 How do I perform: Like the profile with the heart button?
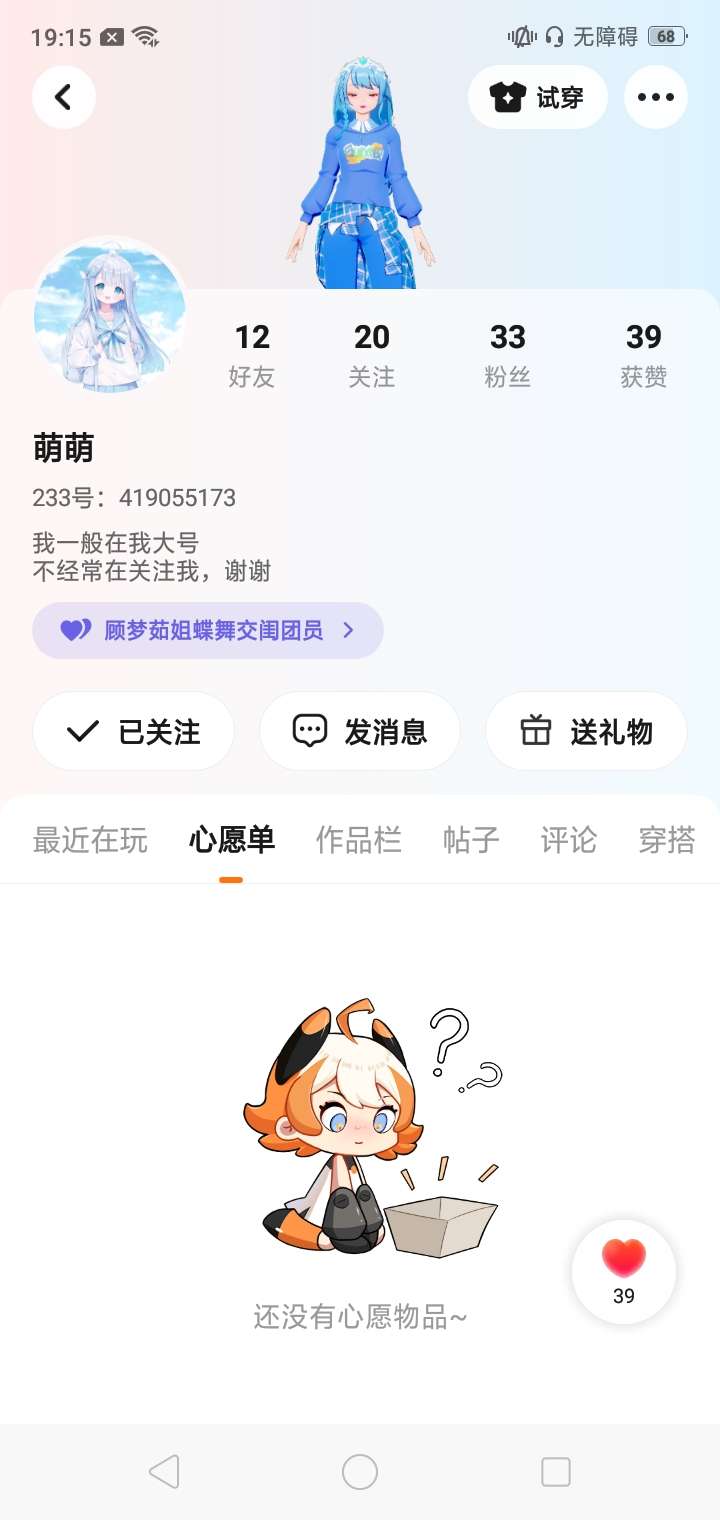pos(624,1270)
